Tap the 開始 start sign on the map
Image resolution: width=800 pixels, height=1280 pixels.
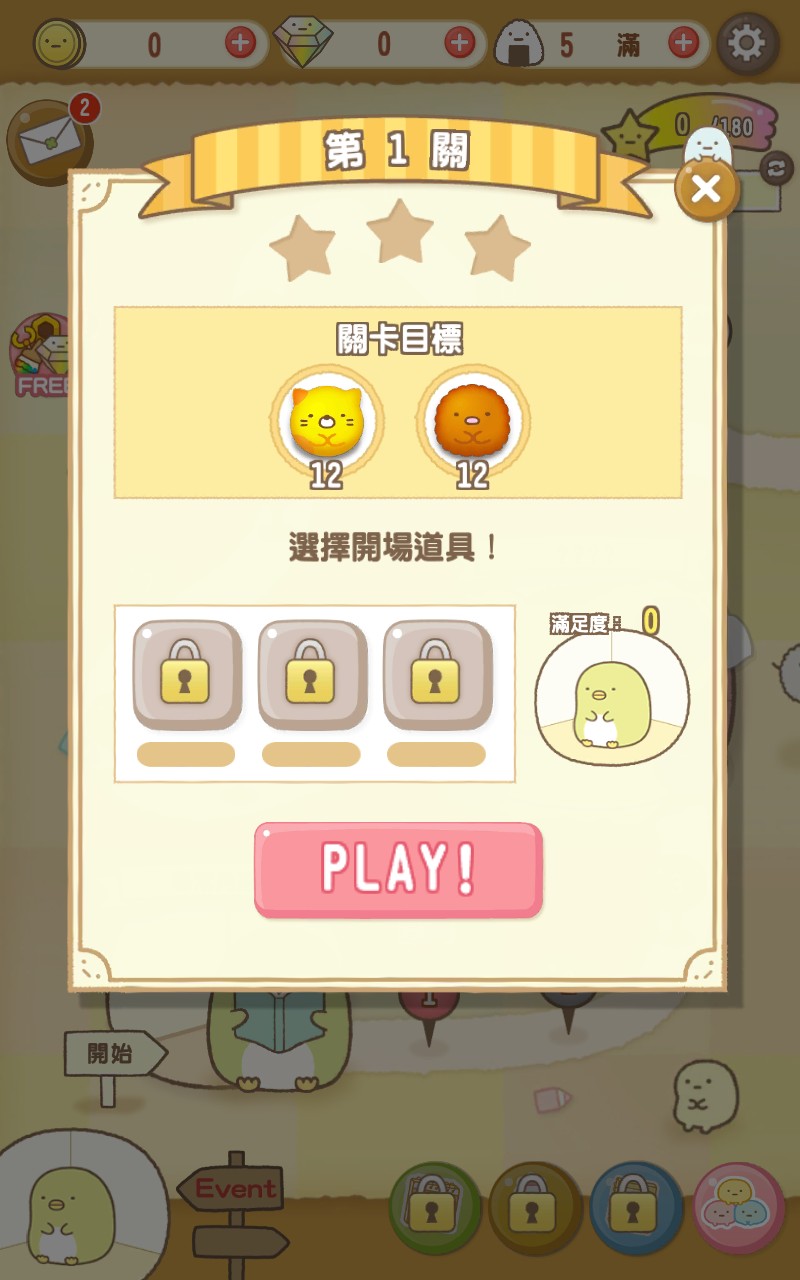point(108,1051)
